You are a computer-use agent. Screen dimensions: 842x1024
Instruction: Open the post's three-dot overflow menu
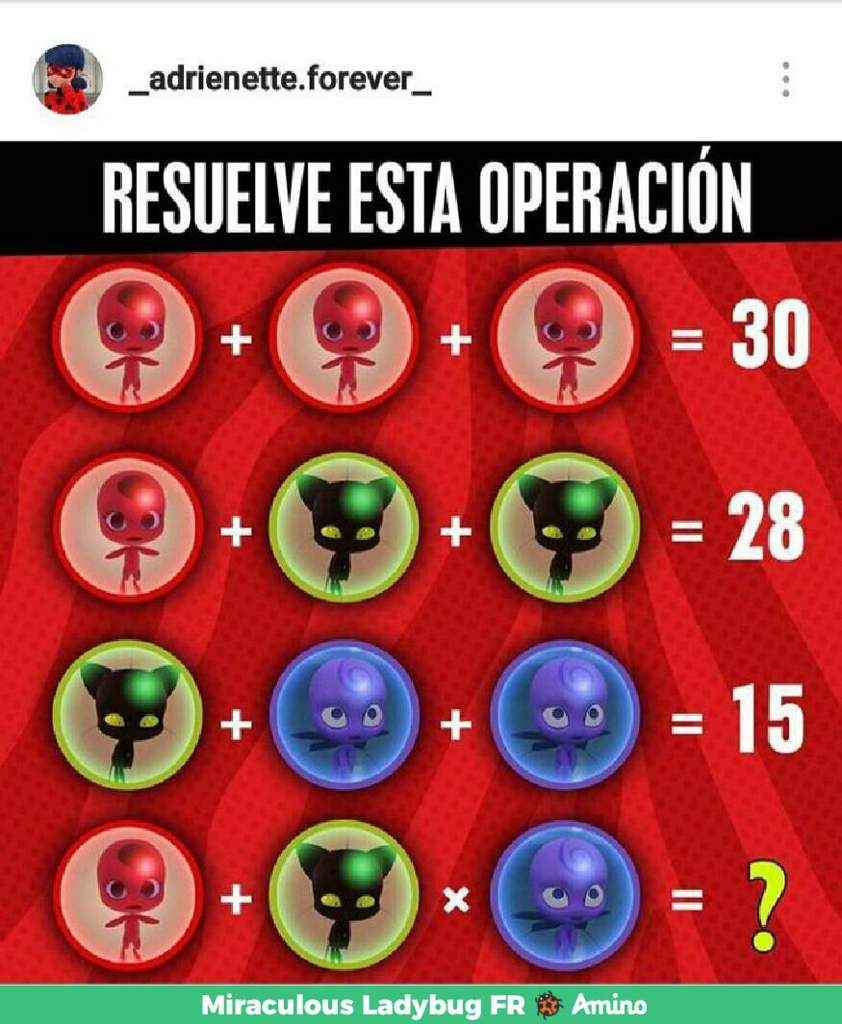click(786, 79)
